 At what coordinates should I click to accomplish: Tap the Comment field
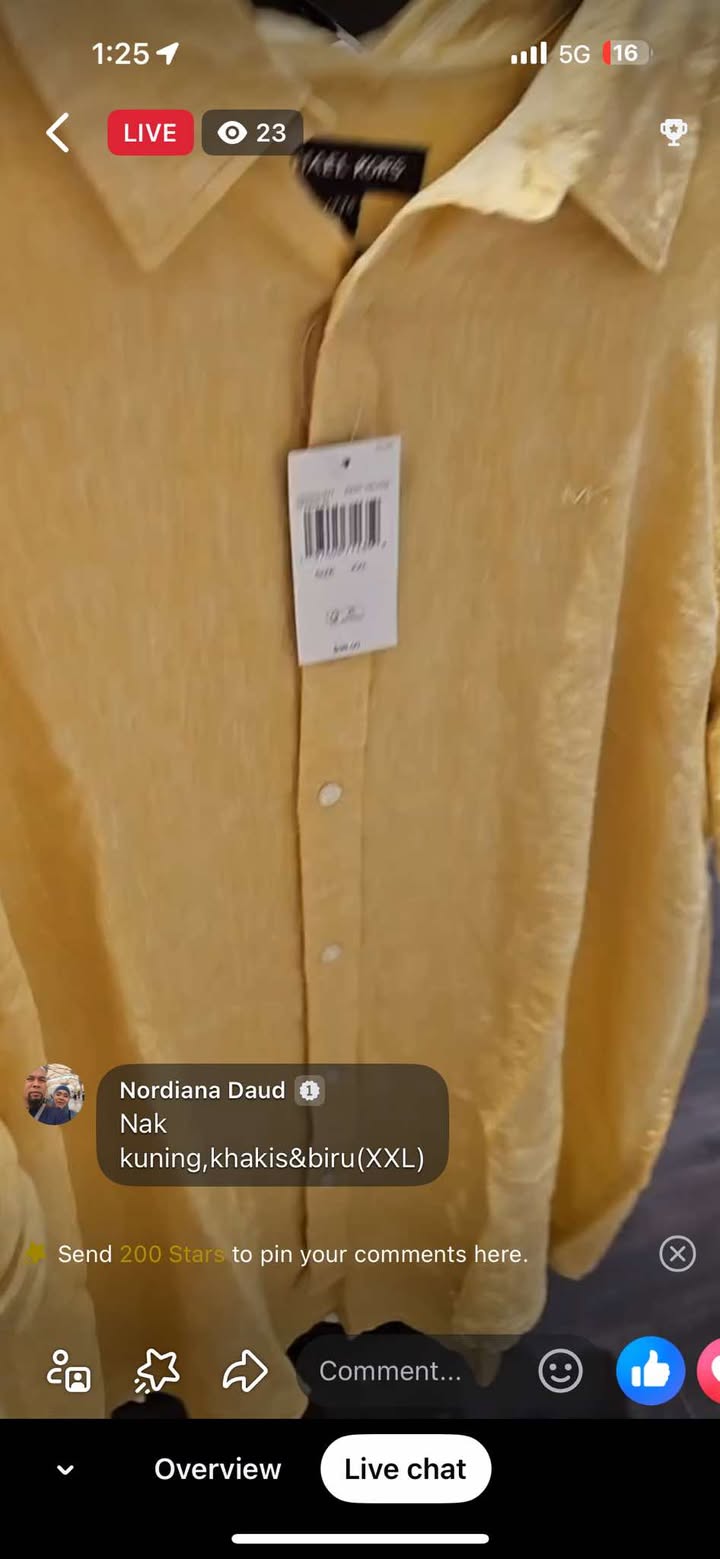click(x=410, y=1370)
